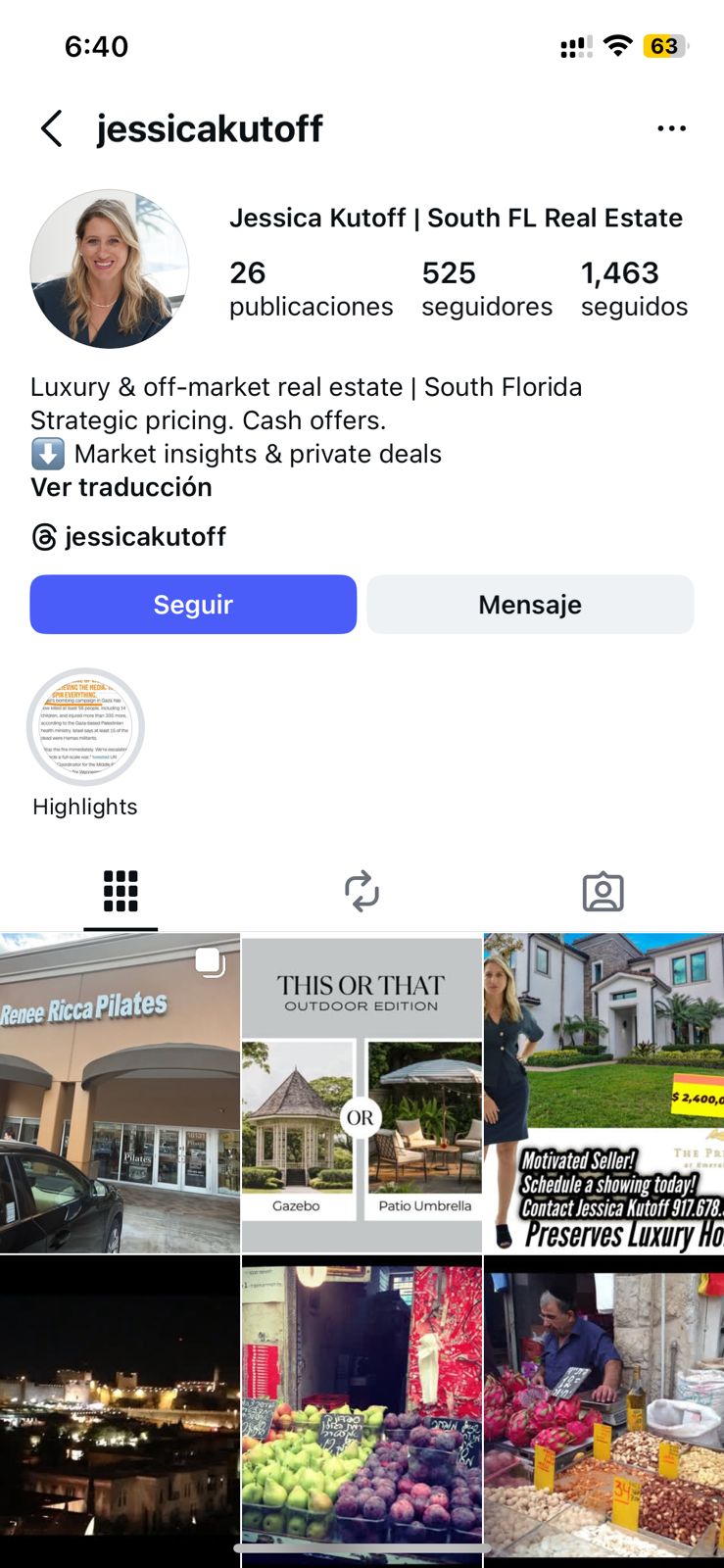Send a message via Mensaje
The height and width of the screenshot is (1568, 724).
tap(530, 604)
